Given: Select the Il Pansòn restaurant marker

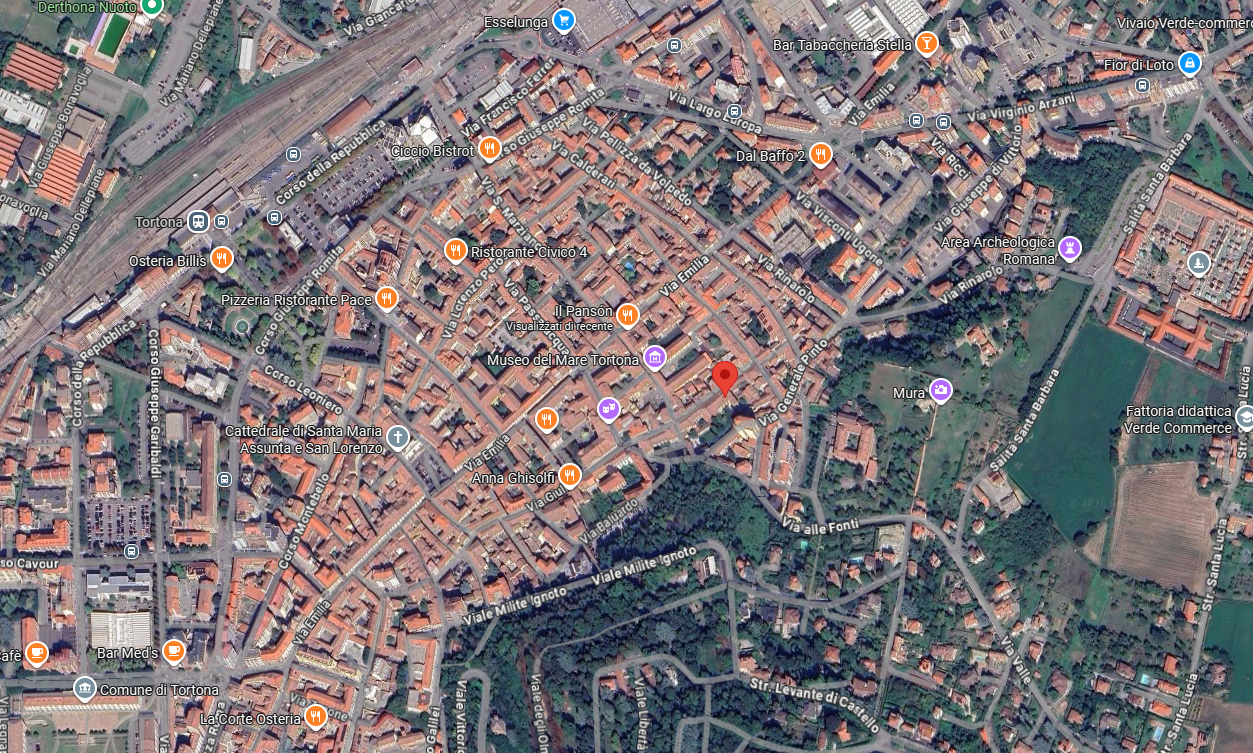Looking at the screenshot, I should point(628,315).
